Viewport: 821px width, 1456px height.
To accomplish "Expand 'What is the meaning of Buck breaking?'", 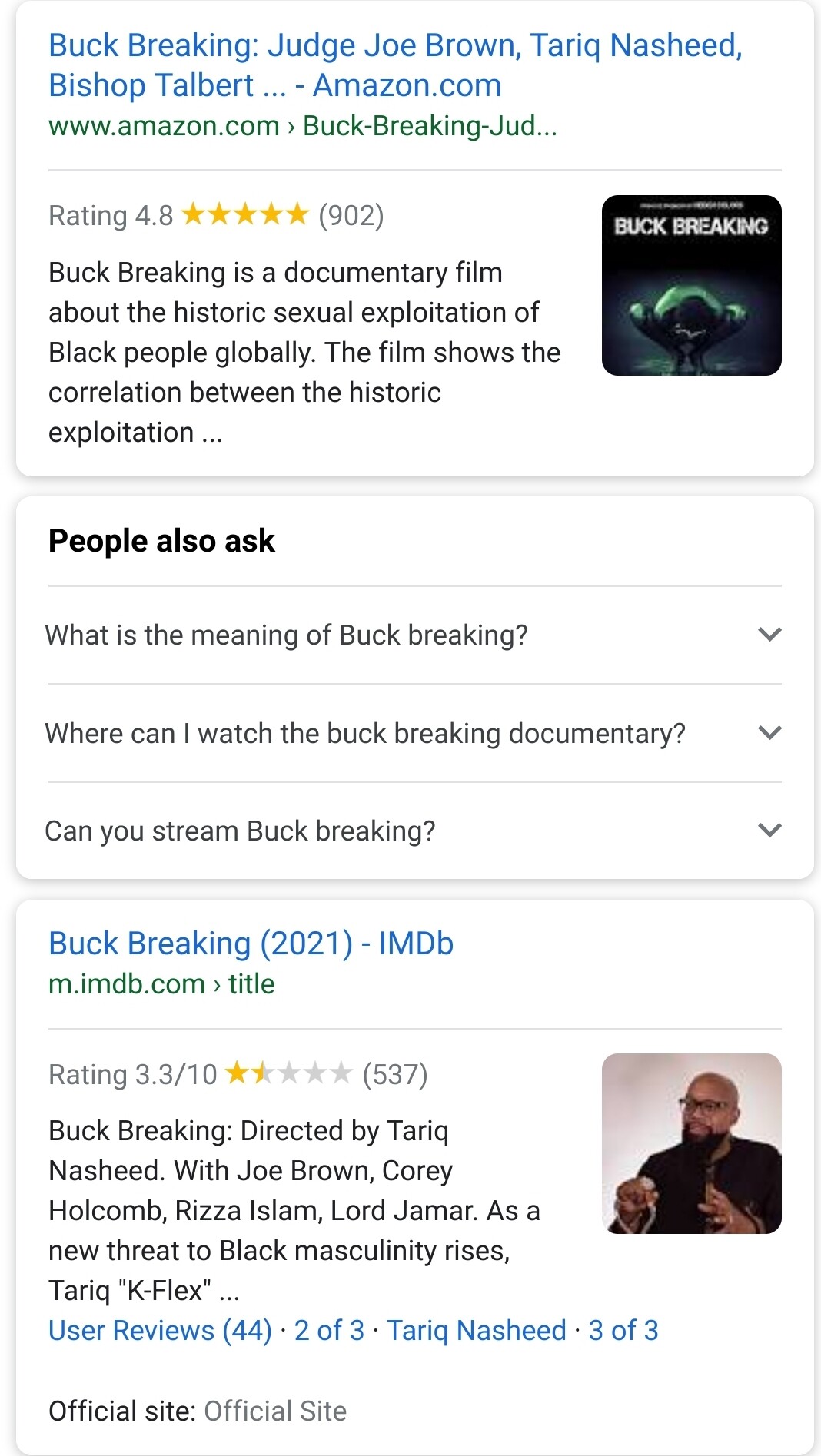I will pos(414,635).
